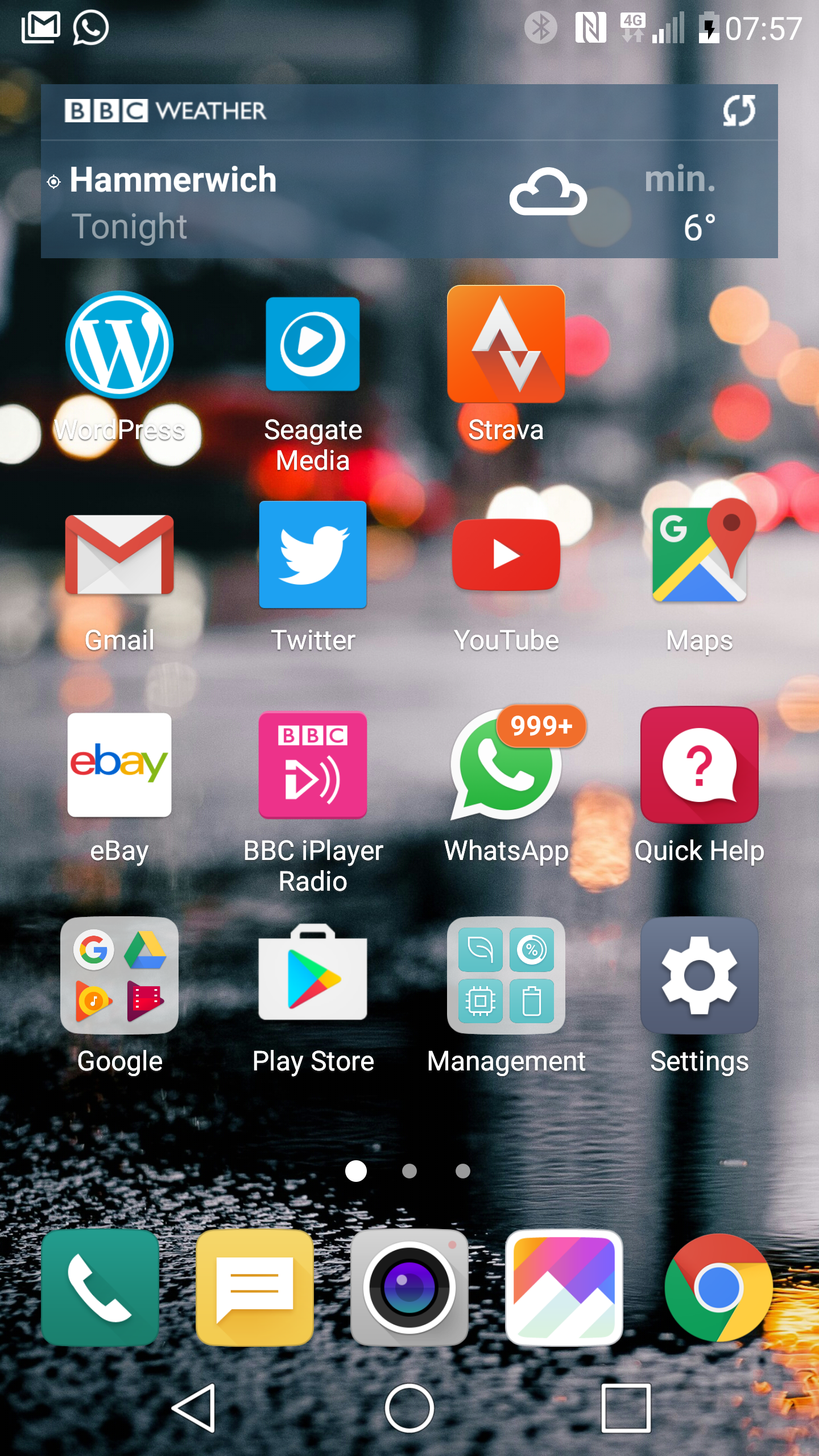Screen dimensions: 819x1456
Task: Refresh the BBC Weather widget
Action: 739,110
